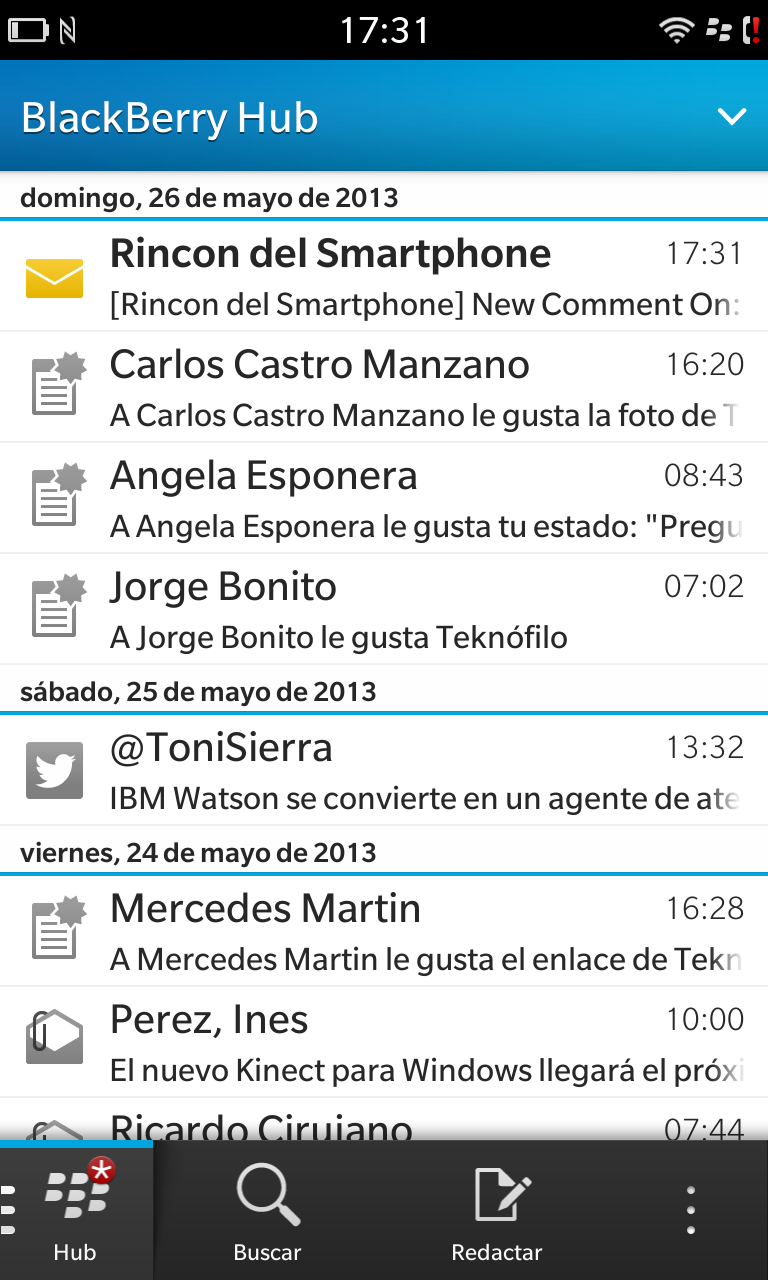Tap Buscar to search messages
Image resolution: width=768 pixels, height=1280 pixels.
(267, 1211)
